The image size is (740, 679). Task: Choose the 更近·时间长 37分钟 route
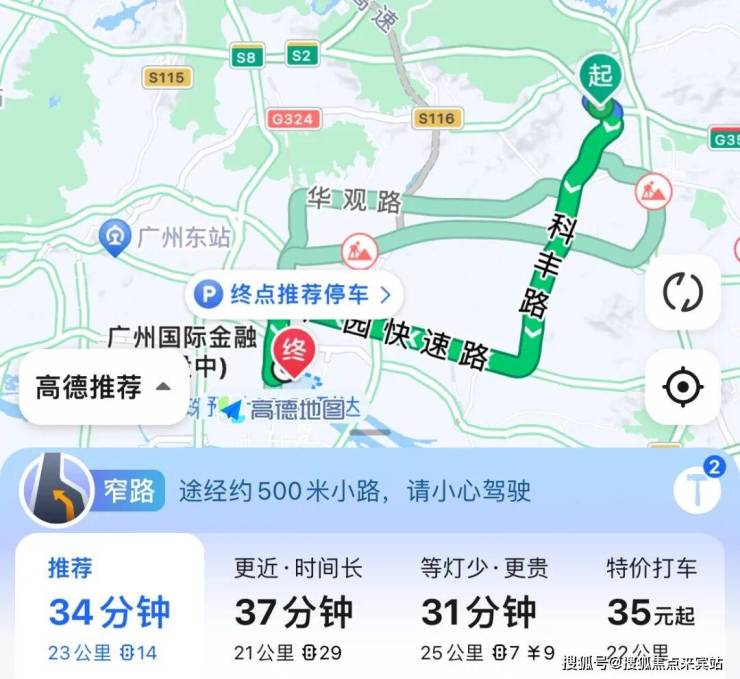pyautogui.click(x=300, y=607)
